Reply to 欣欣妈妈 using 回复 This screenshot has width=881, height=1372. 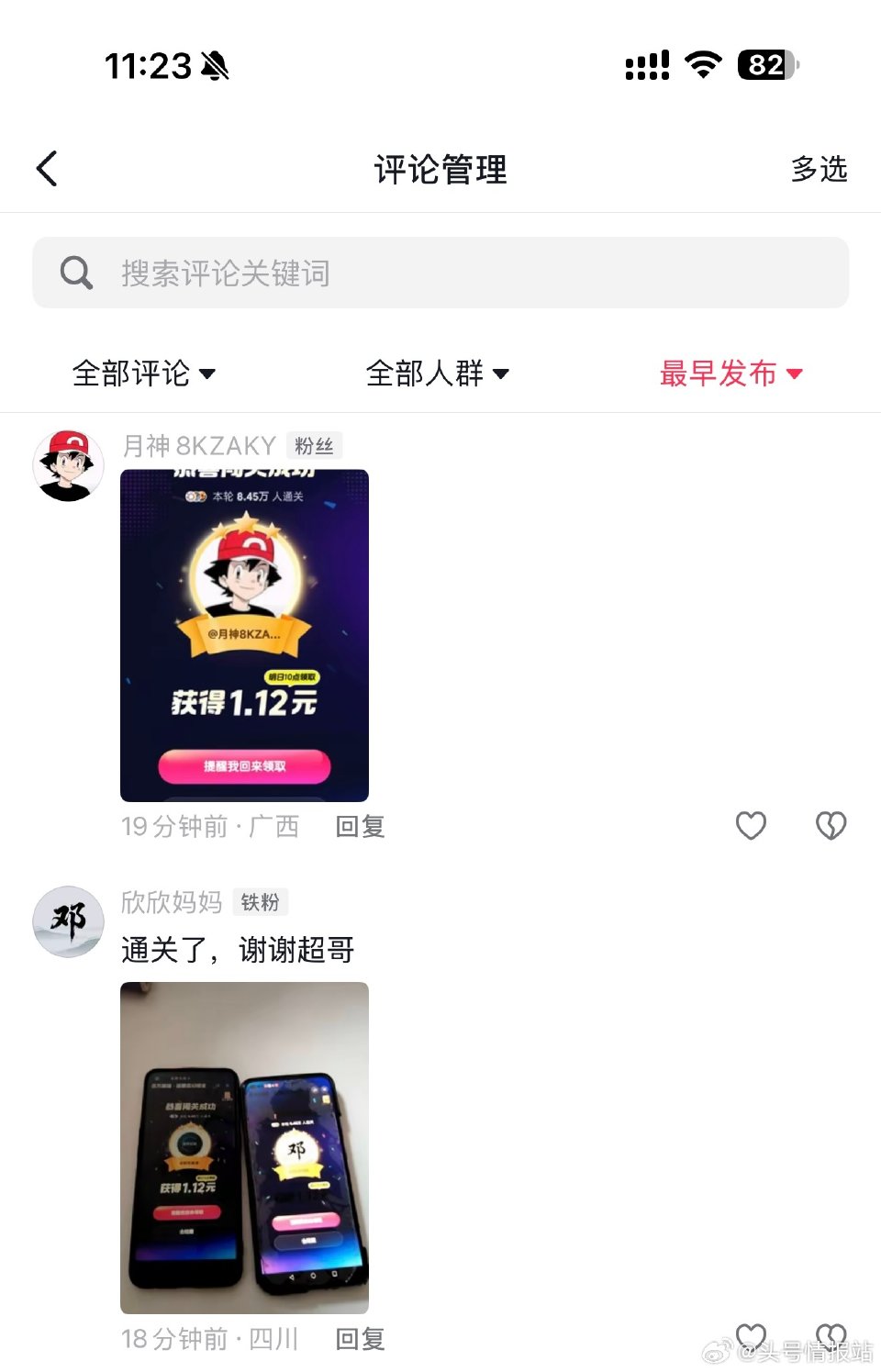tap(362, 1339)
